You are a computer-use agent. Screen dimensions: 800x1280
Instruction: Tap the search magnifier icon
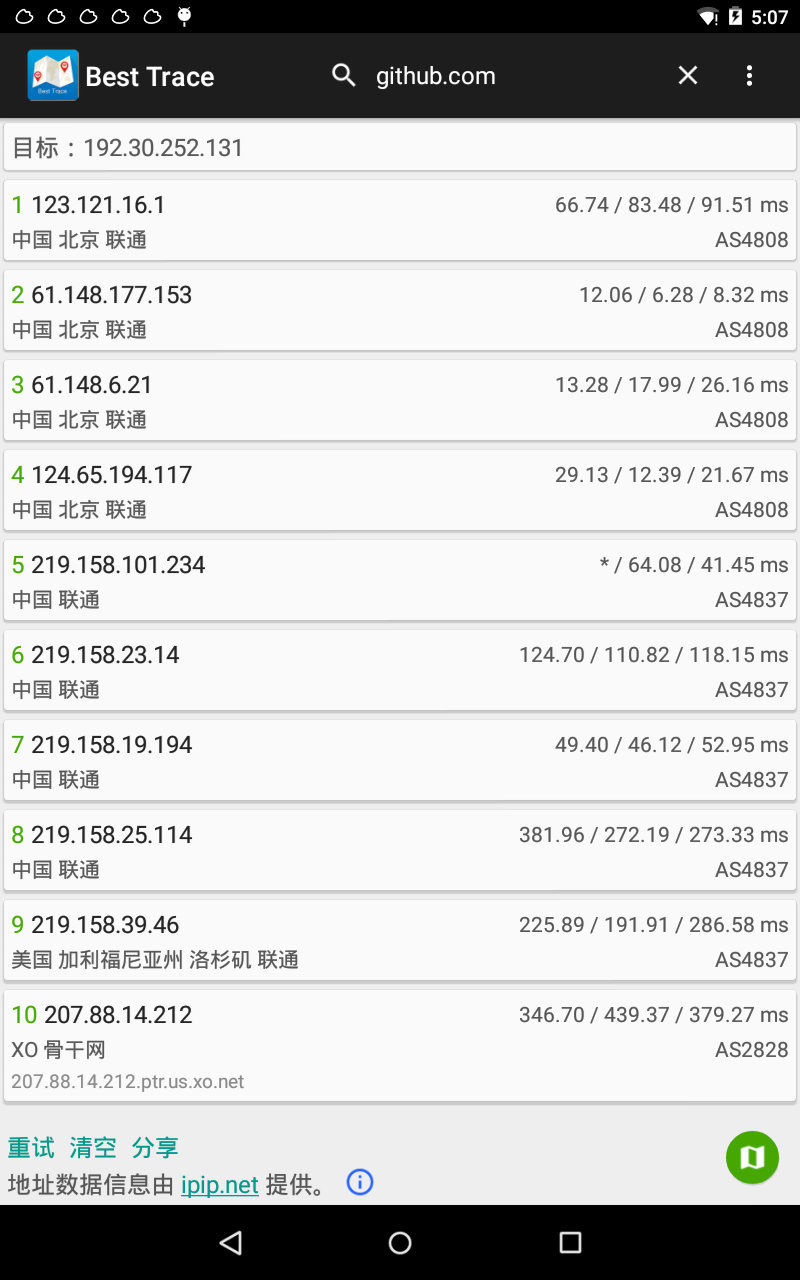pyautogui.click(x=344, y=75)
